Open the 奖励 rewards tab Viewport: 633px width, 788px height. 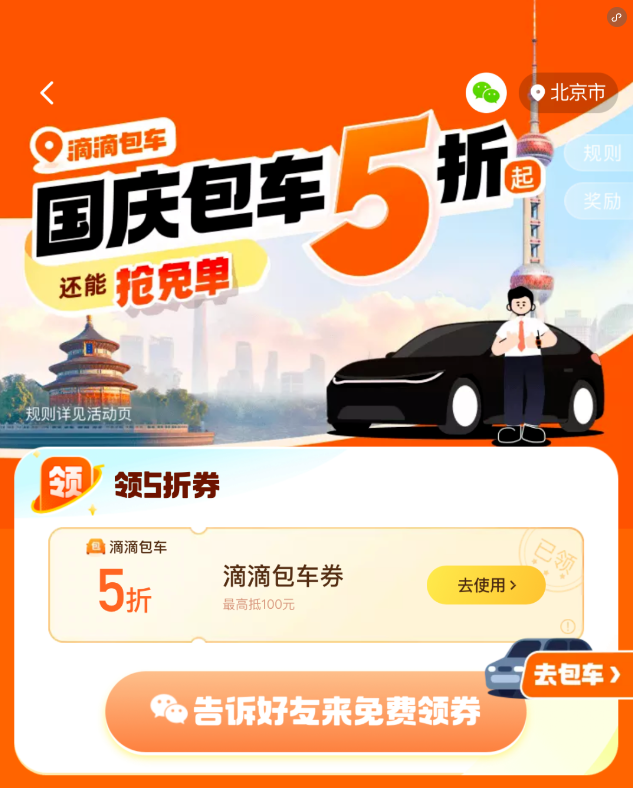(601, 201)
